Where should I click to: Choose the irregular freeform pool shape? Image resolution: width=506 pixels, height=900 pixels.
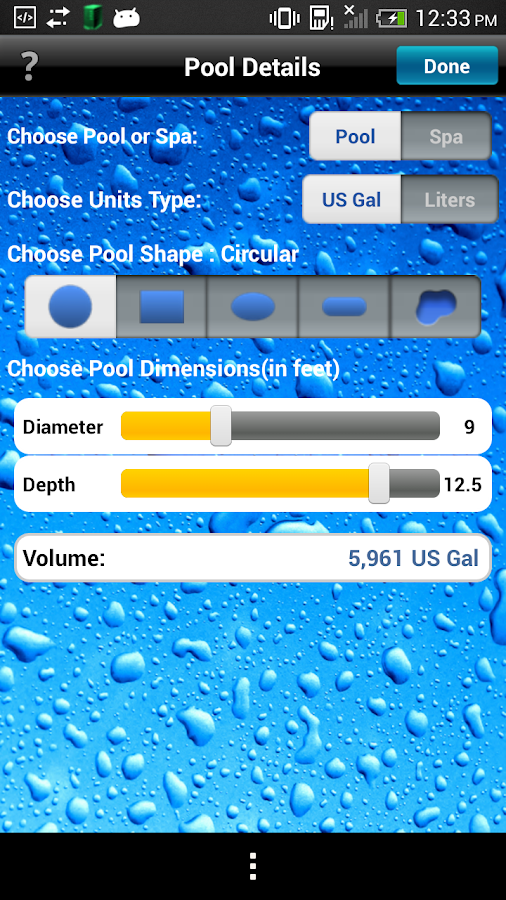tap(435, 307)
